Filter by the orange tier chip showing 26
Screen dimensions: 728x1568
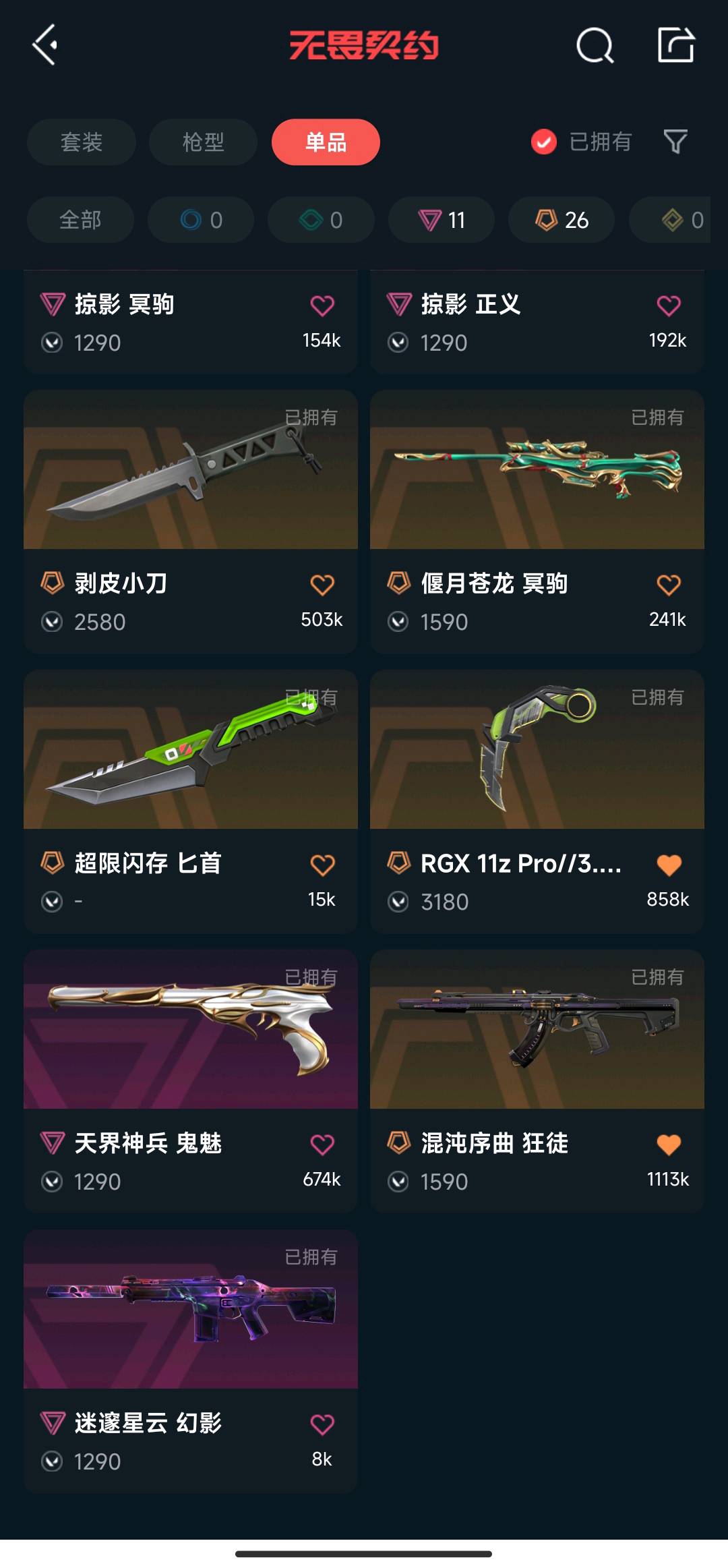tap(562, 220)
